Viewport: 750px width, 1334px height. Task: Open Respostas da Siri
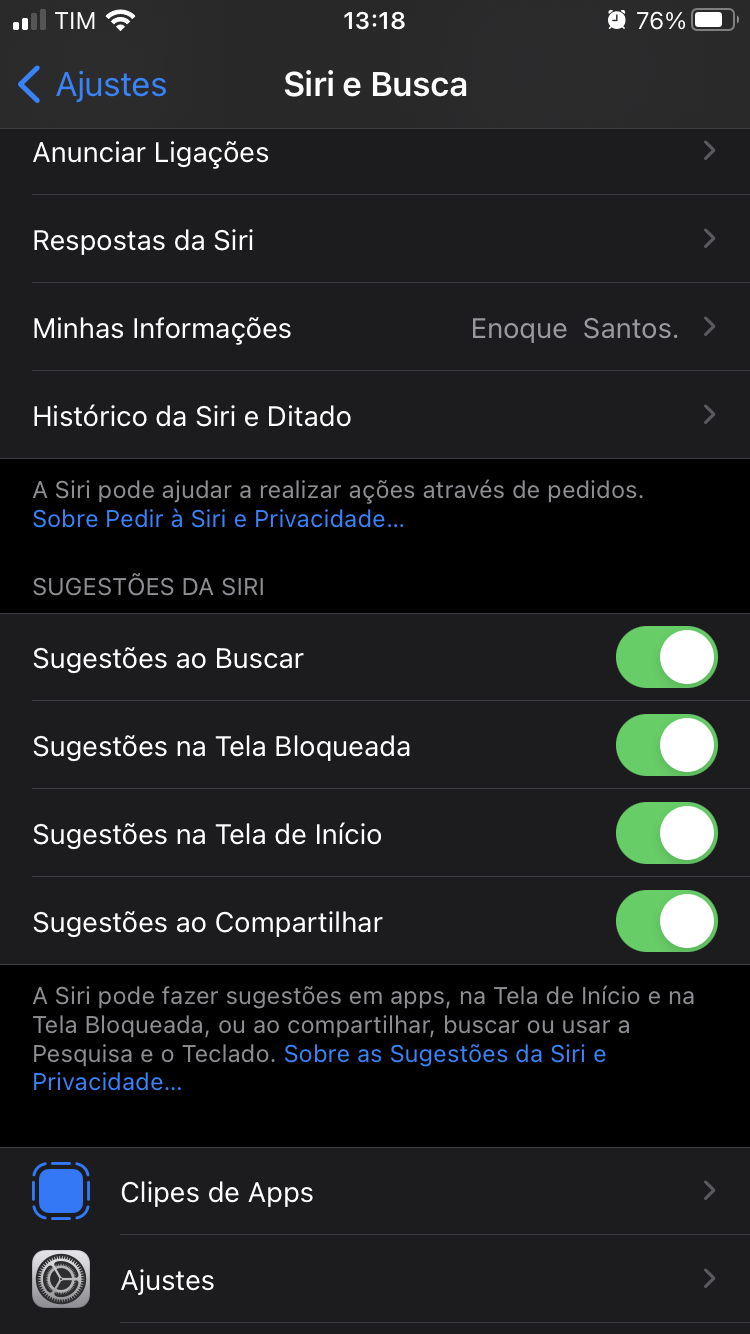[375, 240]
